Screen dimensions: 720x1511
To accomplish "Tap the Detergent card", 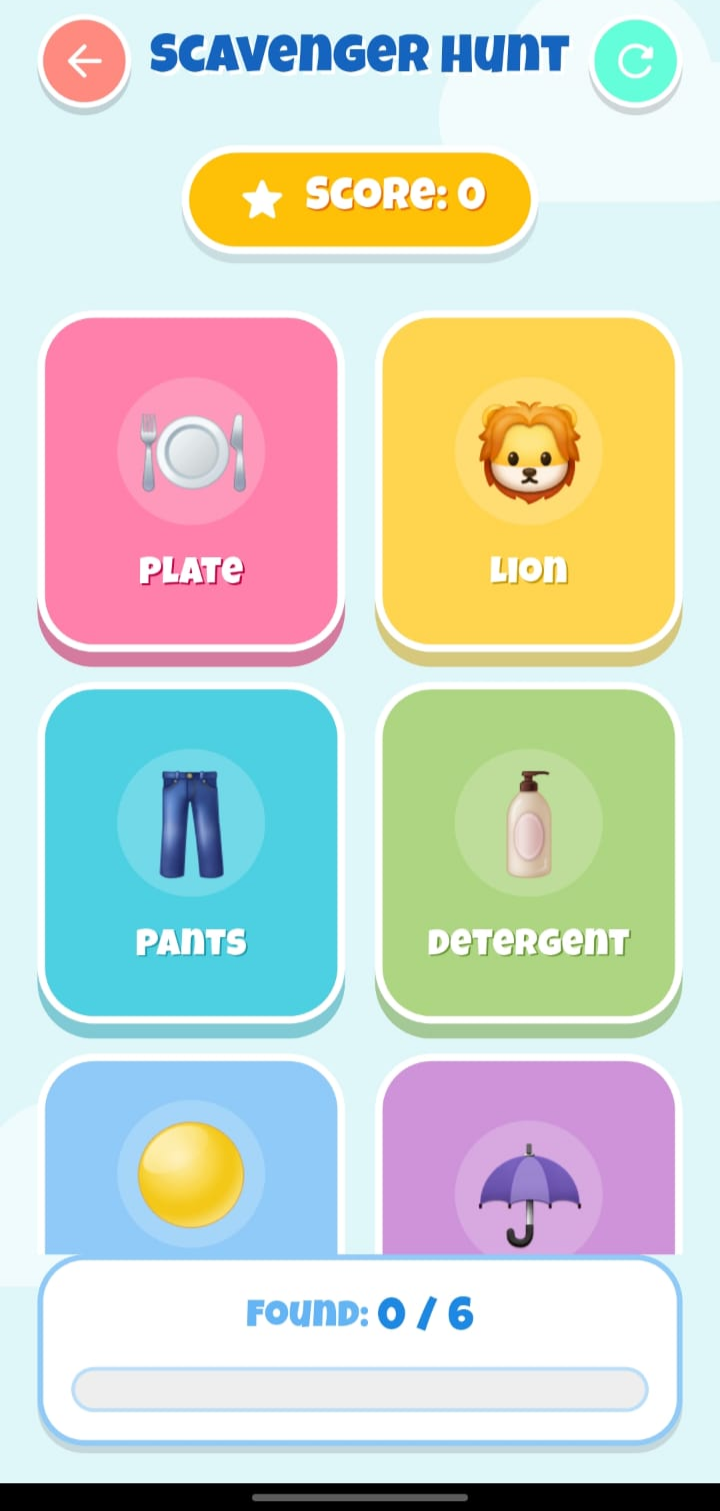I will click(528, 853).
